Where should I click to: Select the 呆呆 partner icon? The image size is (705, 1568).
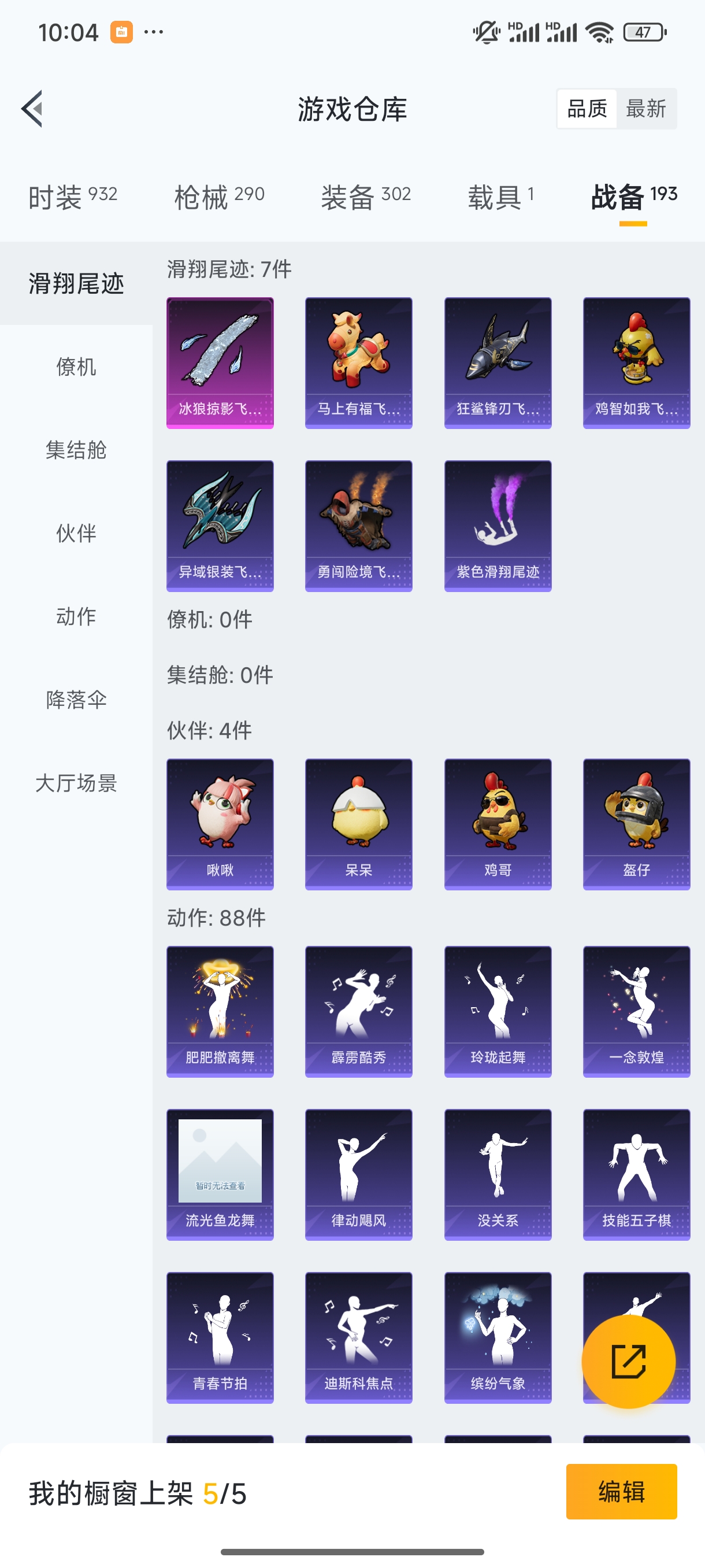(x=358, y=825)
